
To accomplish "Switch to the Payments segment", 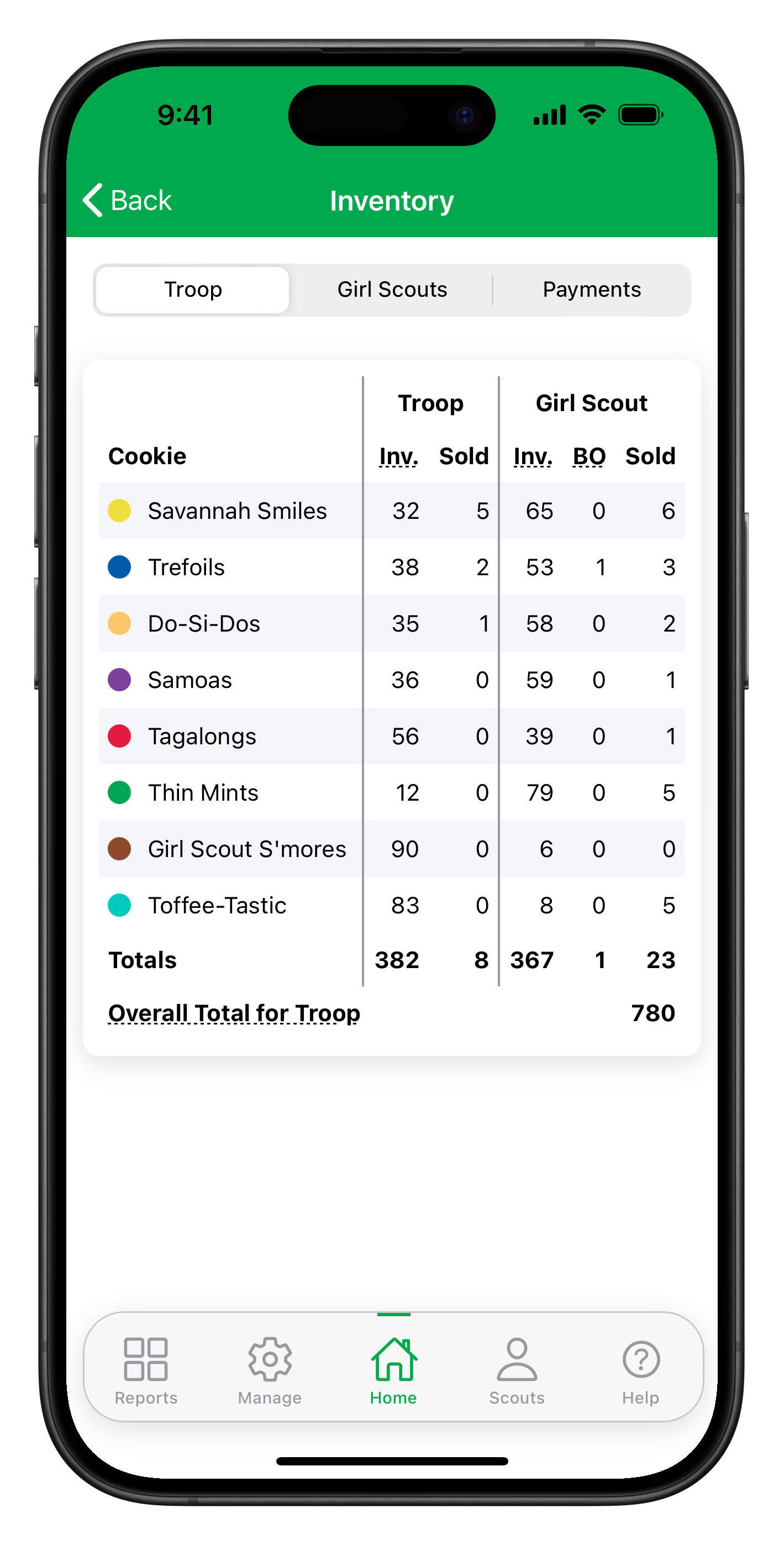I will pyautogui.click(x=591, y=290).
